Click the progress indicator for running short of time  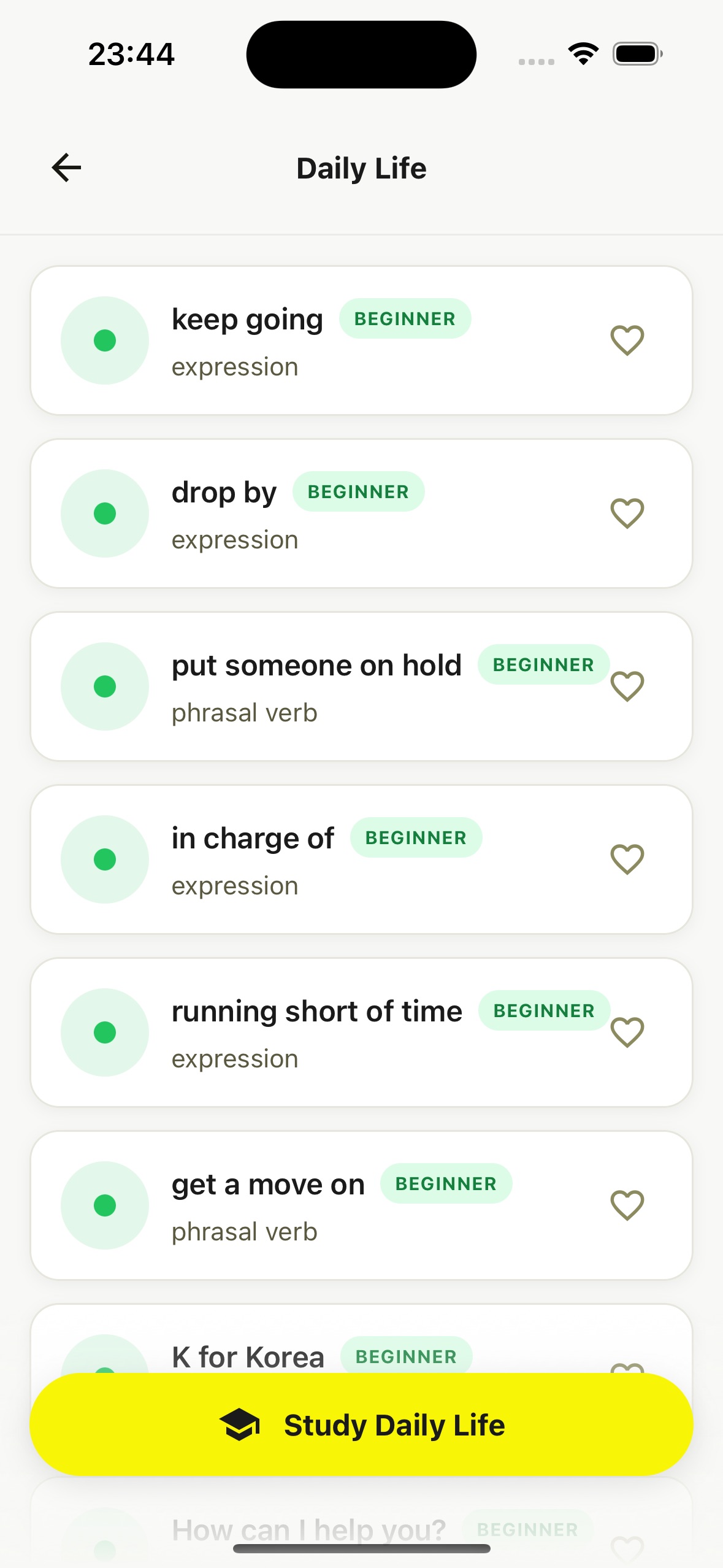tap(105, 1032)
